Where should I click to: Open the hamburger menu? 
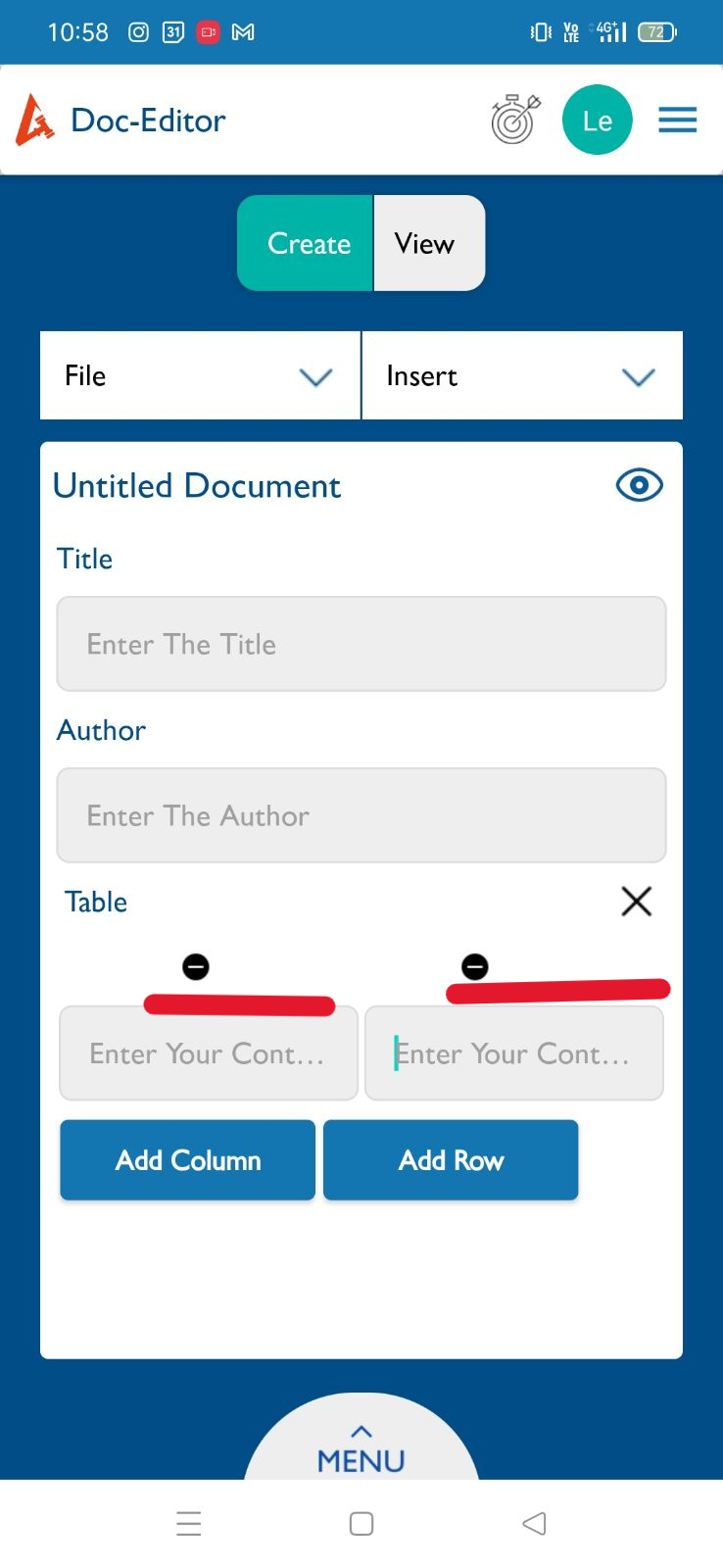[678, 120]
